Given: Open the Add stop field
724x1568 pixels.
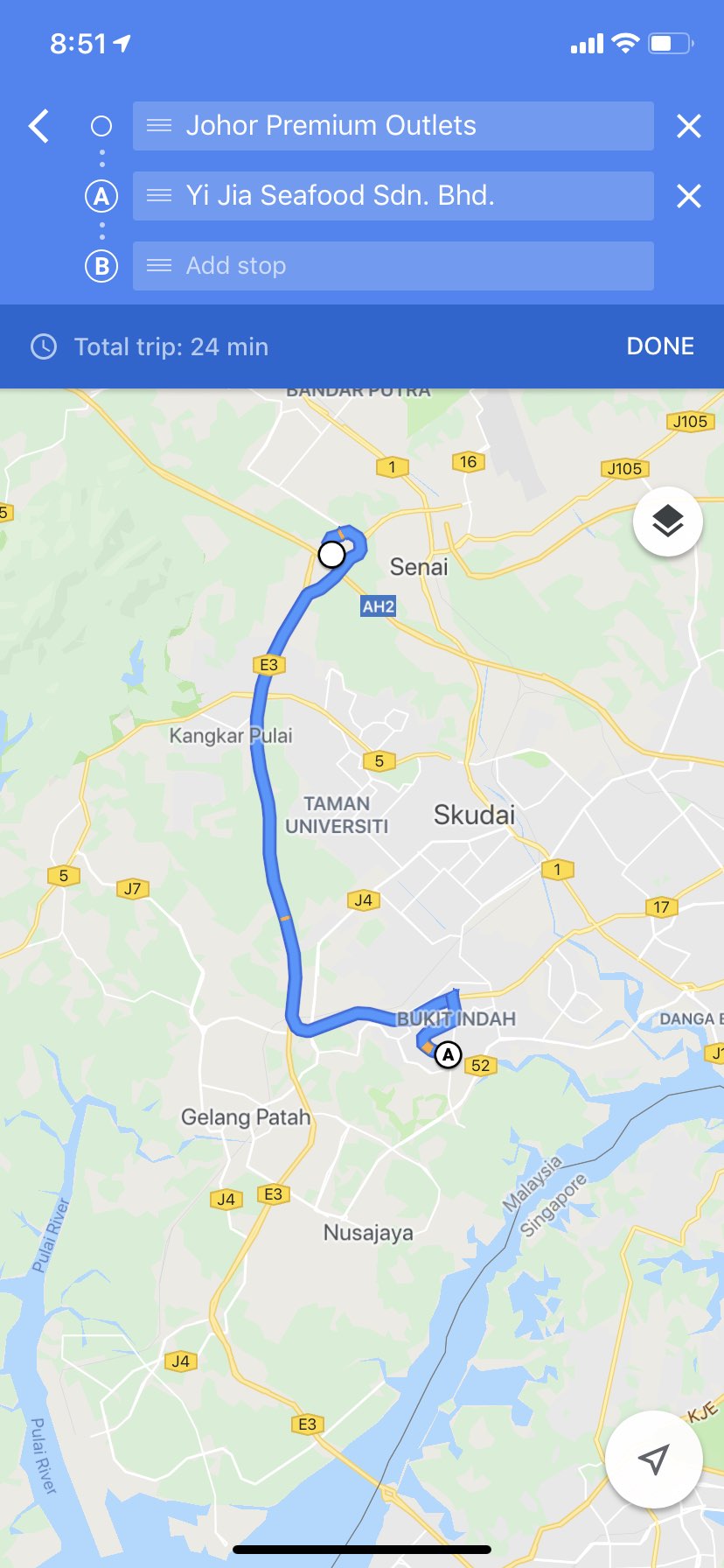Looking at the screenshot, I should click(393, 266).
